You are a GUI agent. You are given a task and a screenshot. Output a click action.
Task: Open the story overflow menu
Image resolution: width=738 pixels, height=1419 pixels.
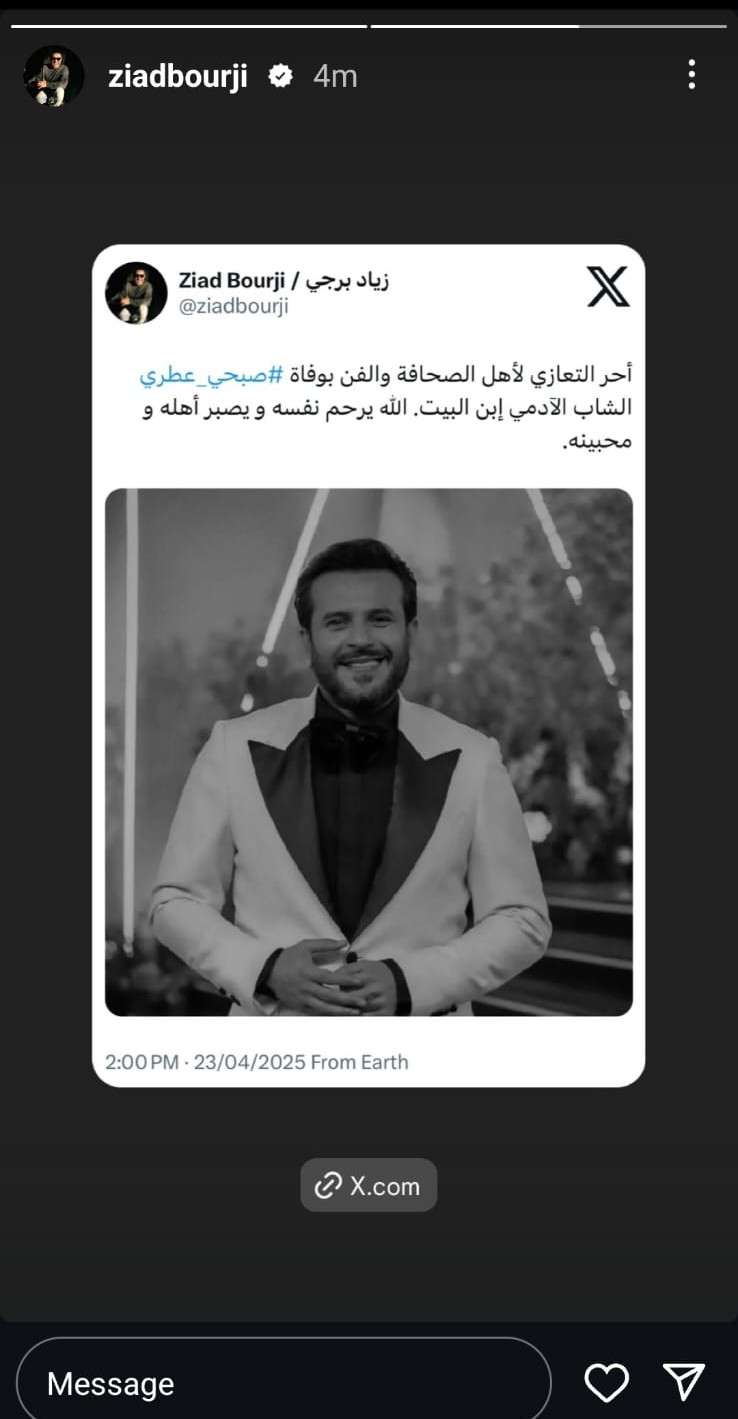click(691, 75)
